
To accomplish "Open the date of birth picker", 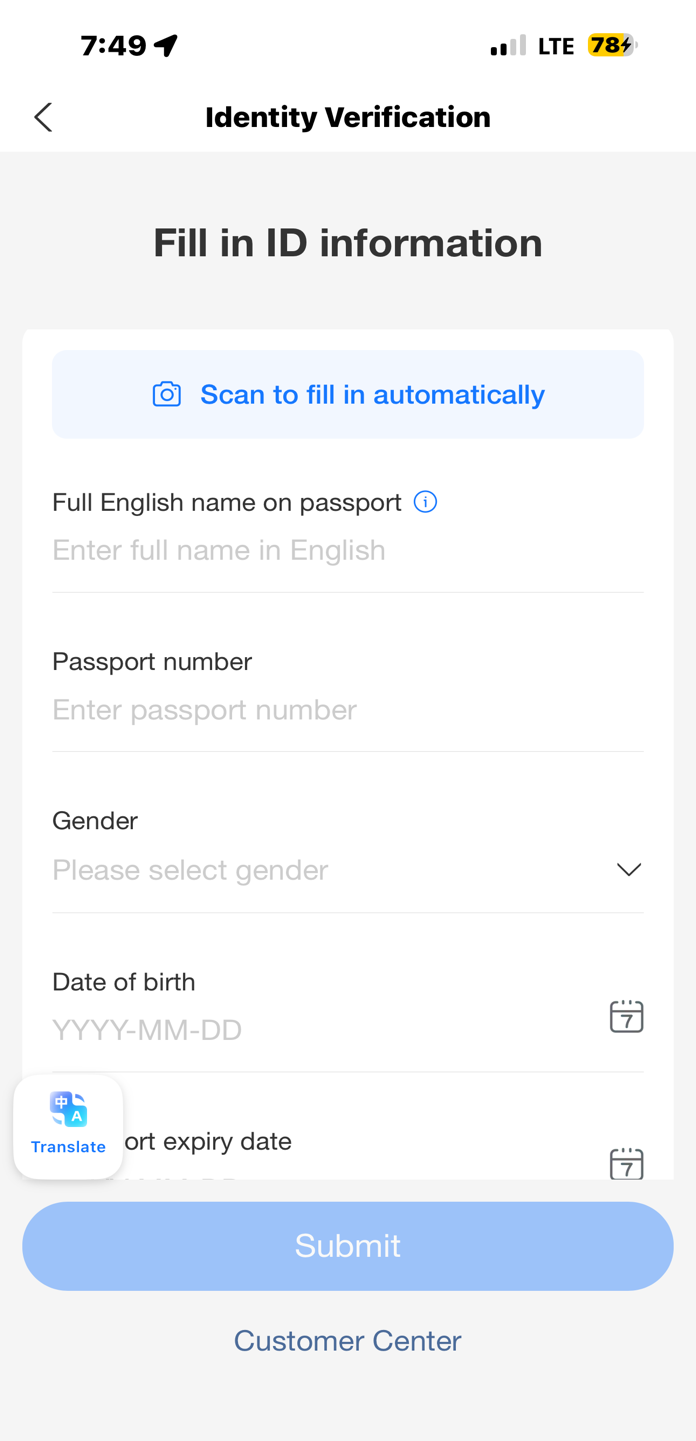I will pyautogui.click(x=626, y=1016).
